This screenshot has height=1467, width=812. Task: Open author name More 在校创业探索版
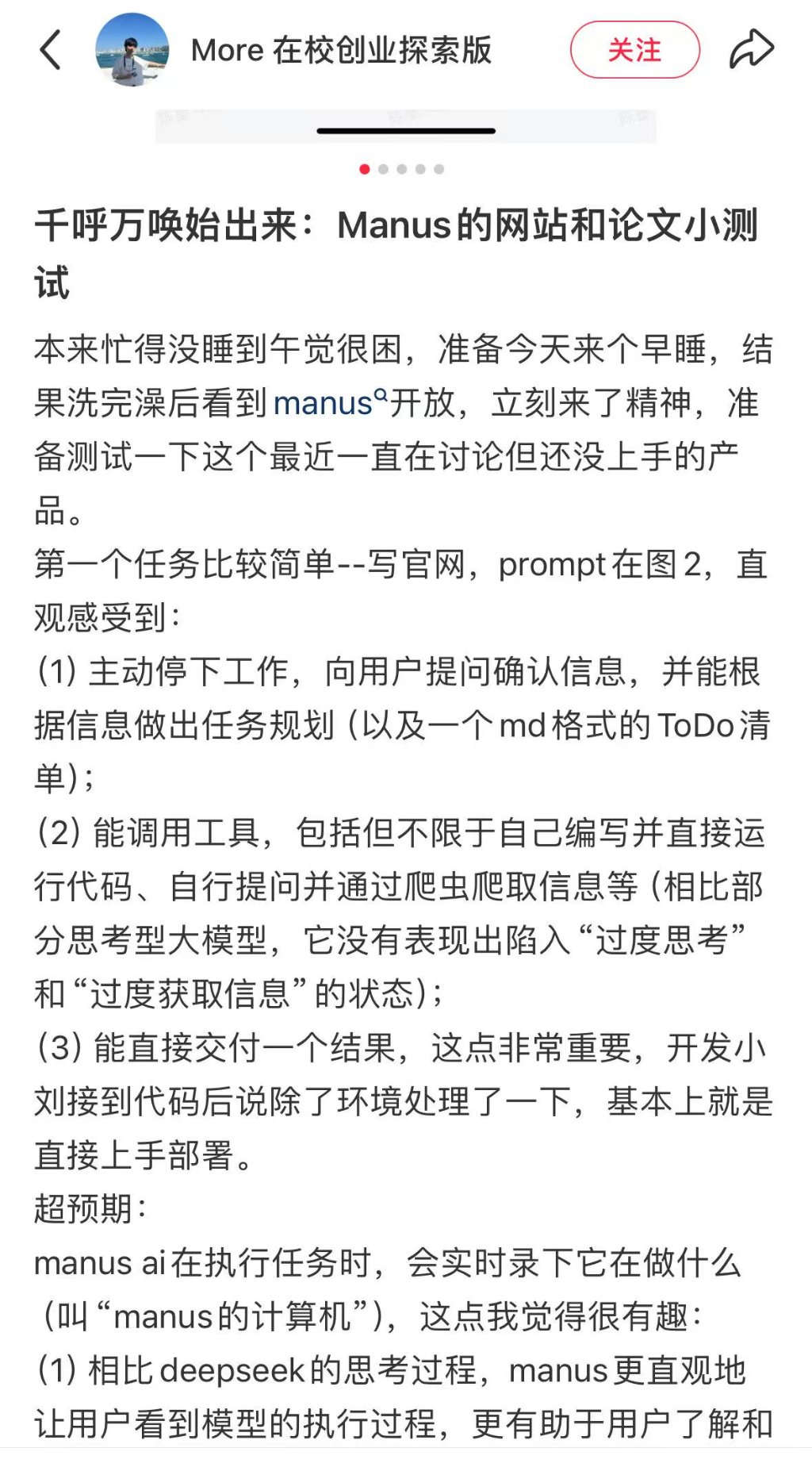click(341, 50)
